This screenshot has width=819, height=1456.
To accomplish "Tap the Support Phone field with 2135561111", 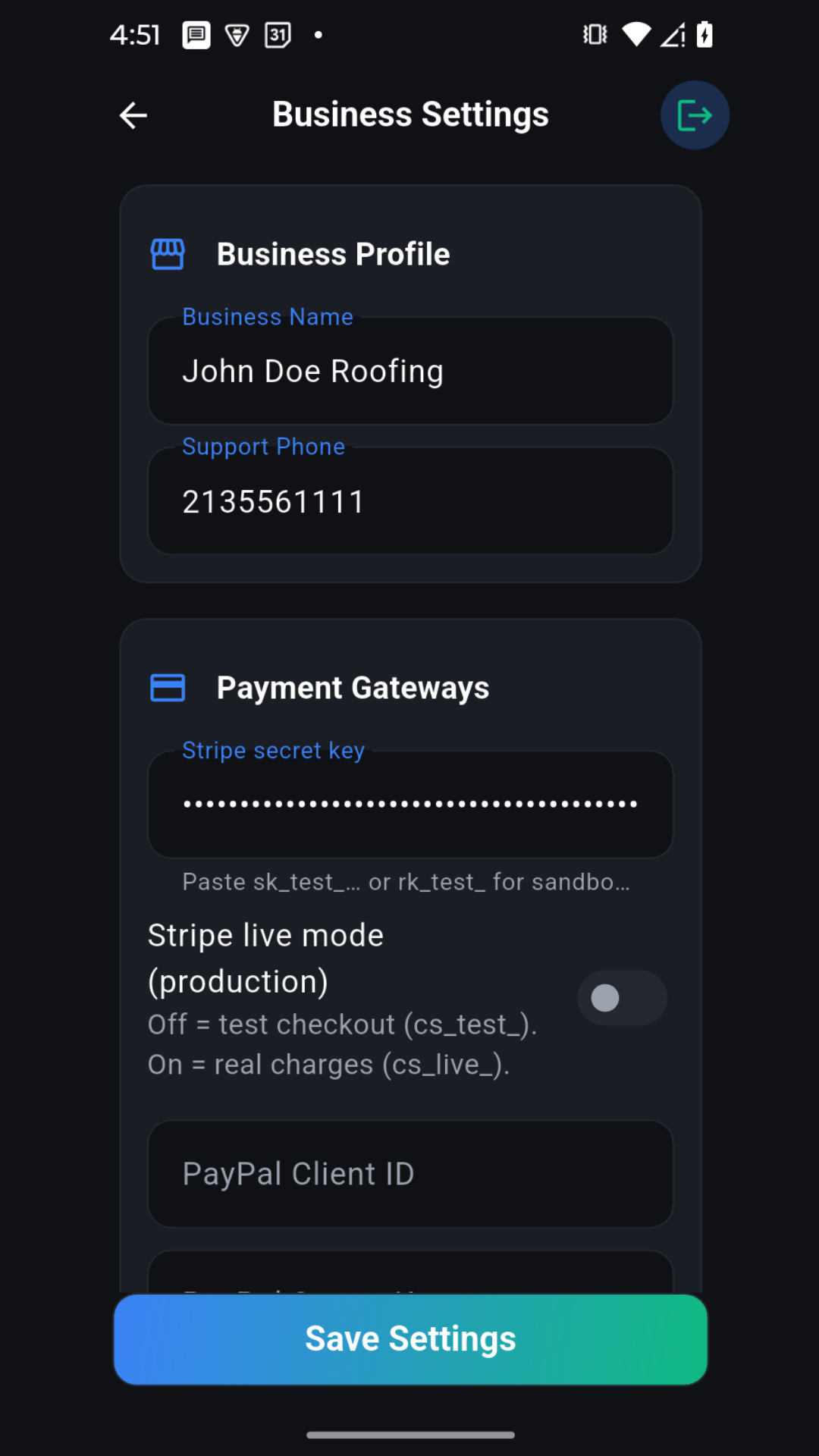I will pyautogui.click(x=409, y=500).
